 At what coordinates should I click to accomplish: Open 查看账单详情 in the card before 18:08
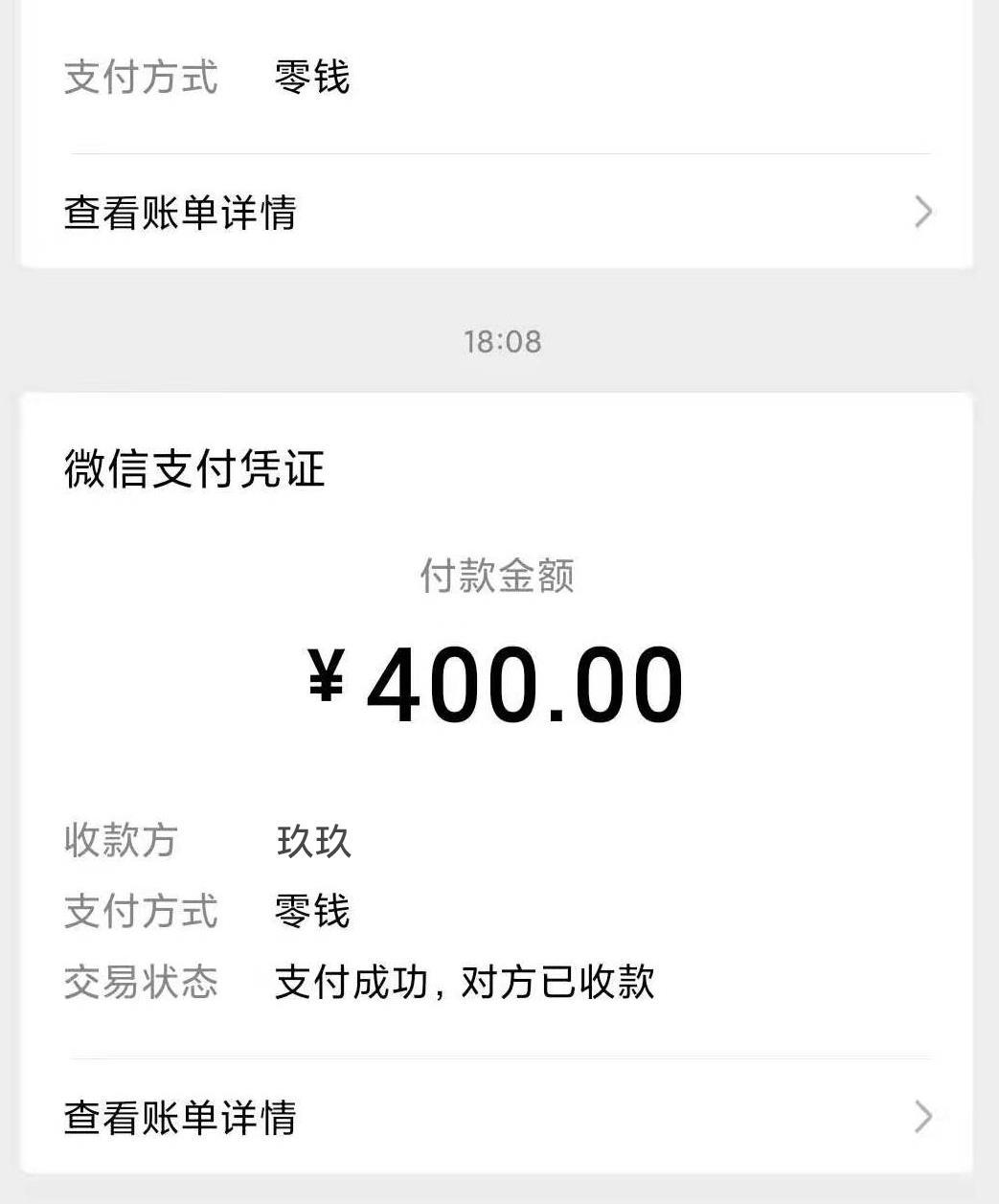[498, 212]
